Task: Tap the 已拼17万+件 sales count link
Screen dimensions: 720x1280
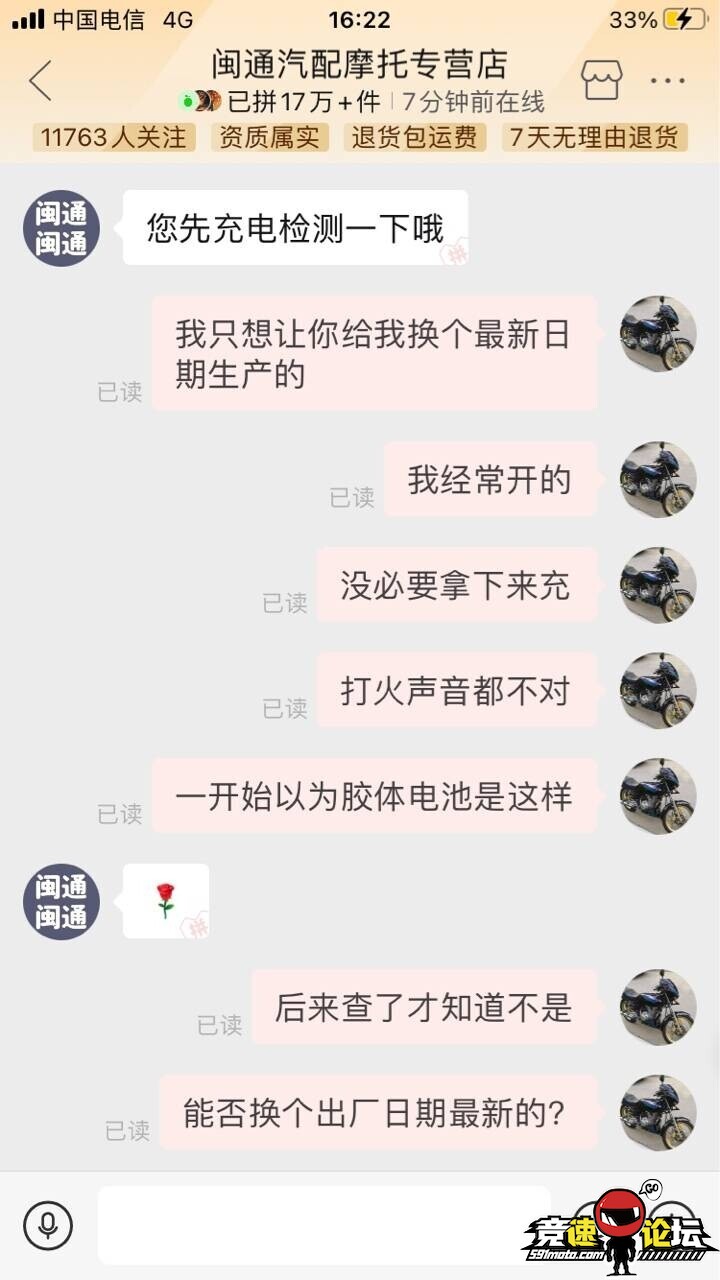Action: pyautogui.click(x=278, y=101)
